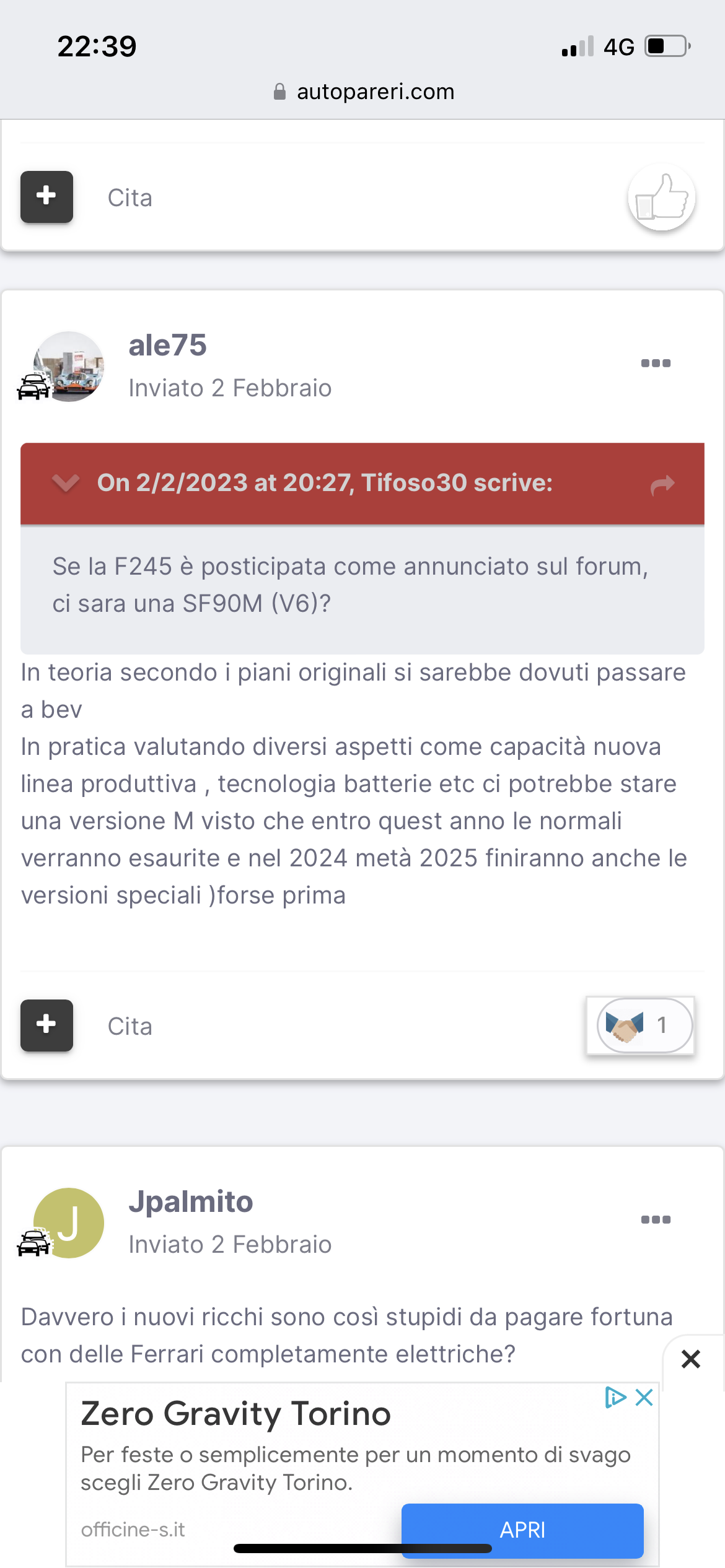
Task: Open ale75's profile from username
Action: point(167,346)
